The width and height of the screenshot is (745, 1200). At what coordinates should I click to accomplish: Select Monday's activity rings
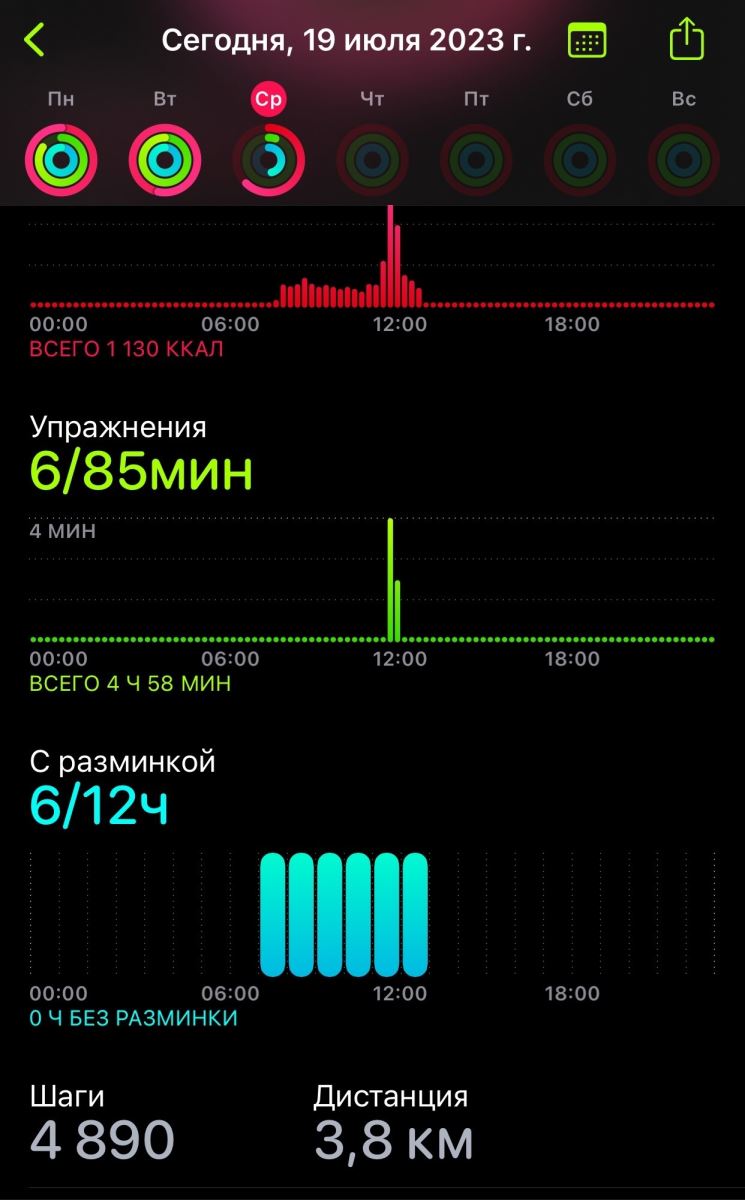(61, 159)
